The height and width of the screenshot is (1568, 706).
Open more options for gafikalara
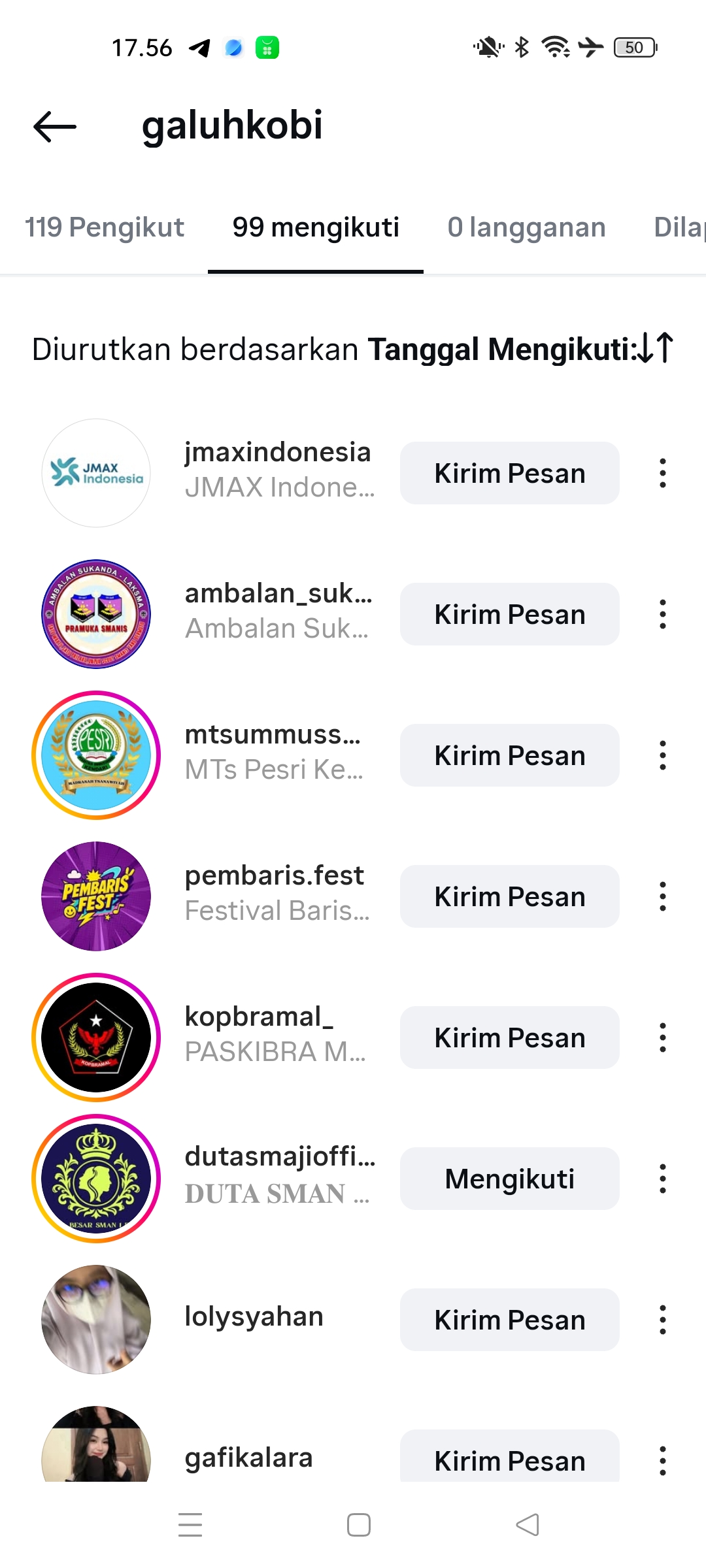click(662, 1461)
